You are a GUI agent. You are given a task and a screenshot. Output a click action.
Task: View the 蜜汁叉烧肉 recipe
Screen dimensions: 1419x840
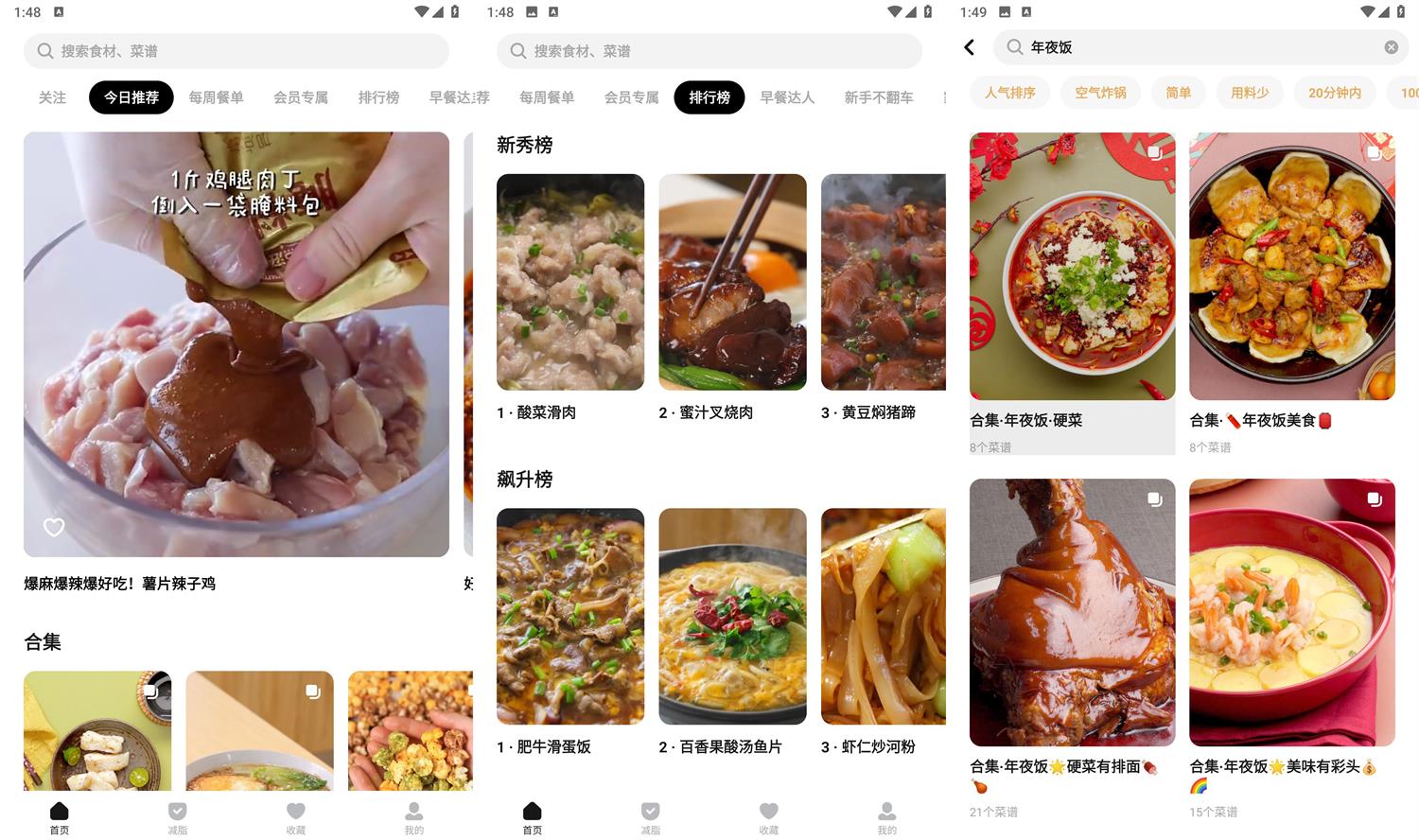click(732, 282)
